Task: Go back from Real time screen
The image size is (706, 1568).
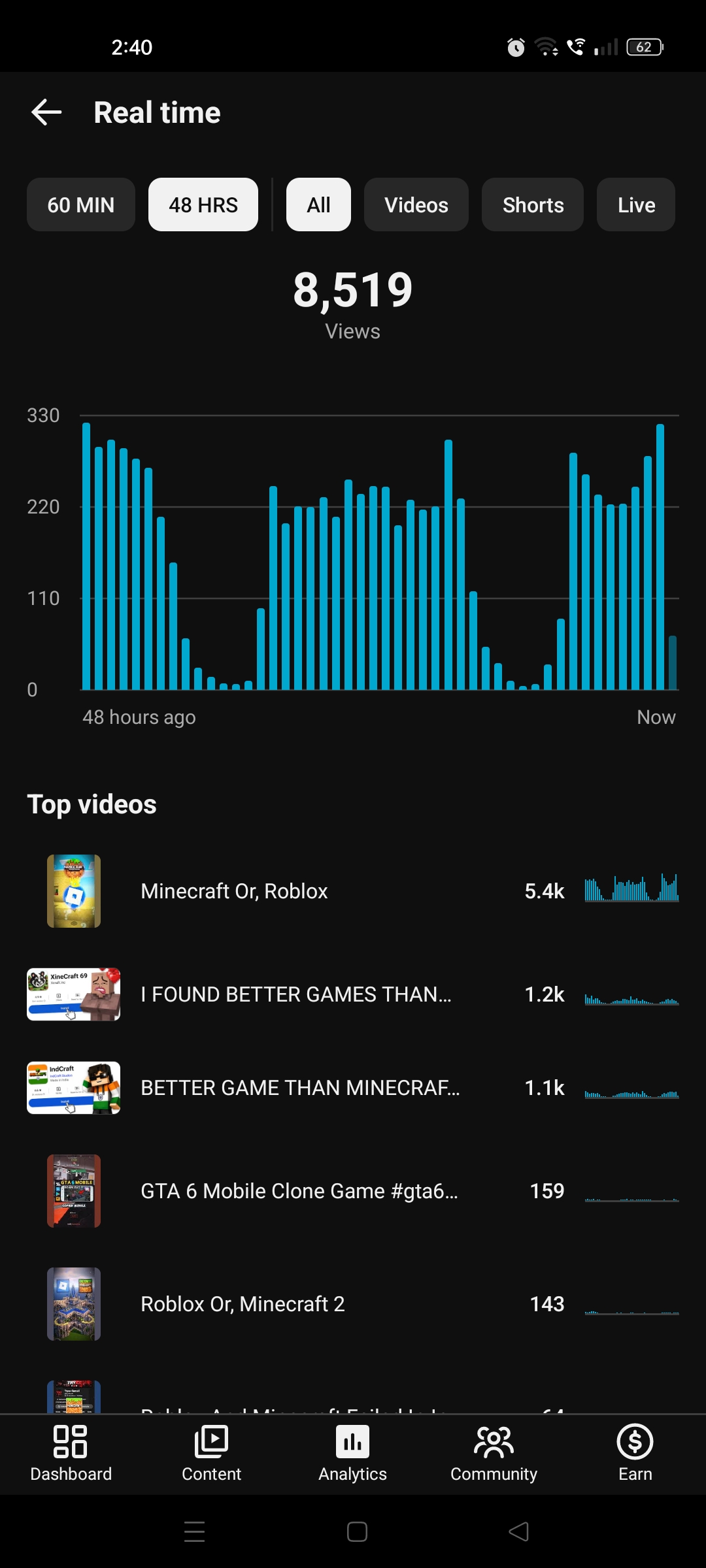Action: [x=46, y=112]
